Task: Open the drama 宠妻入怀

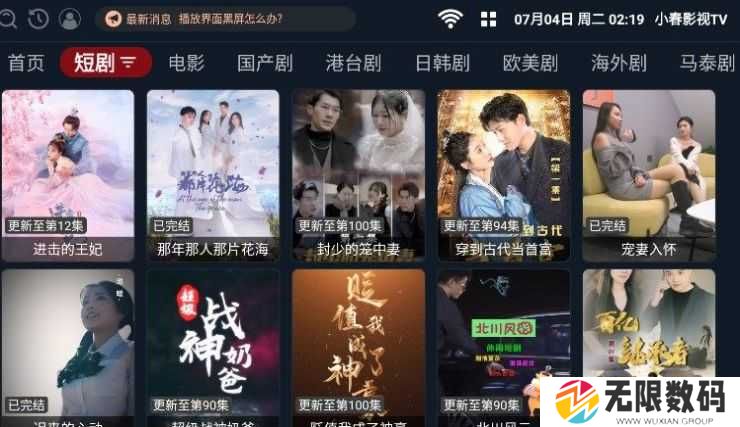Action: [x=648, y=170]
